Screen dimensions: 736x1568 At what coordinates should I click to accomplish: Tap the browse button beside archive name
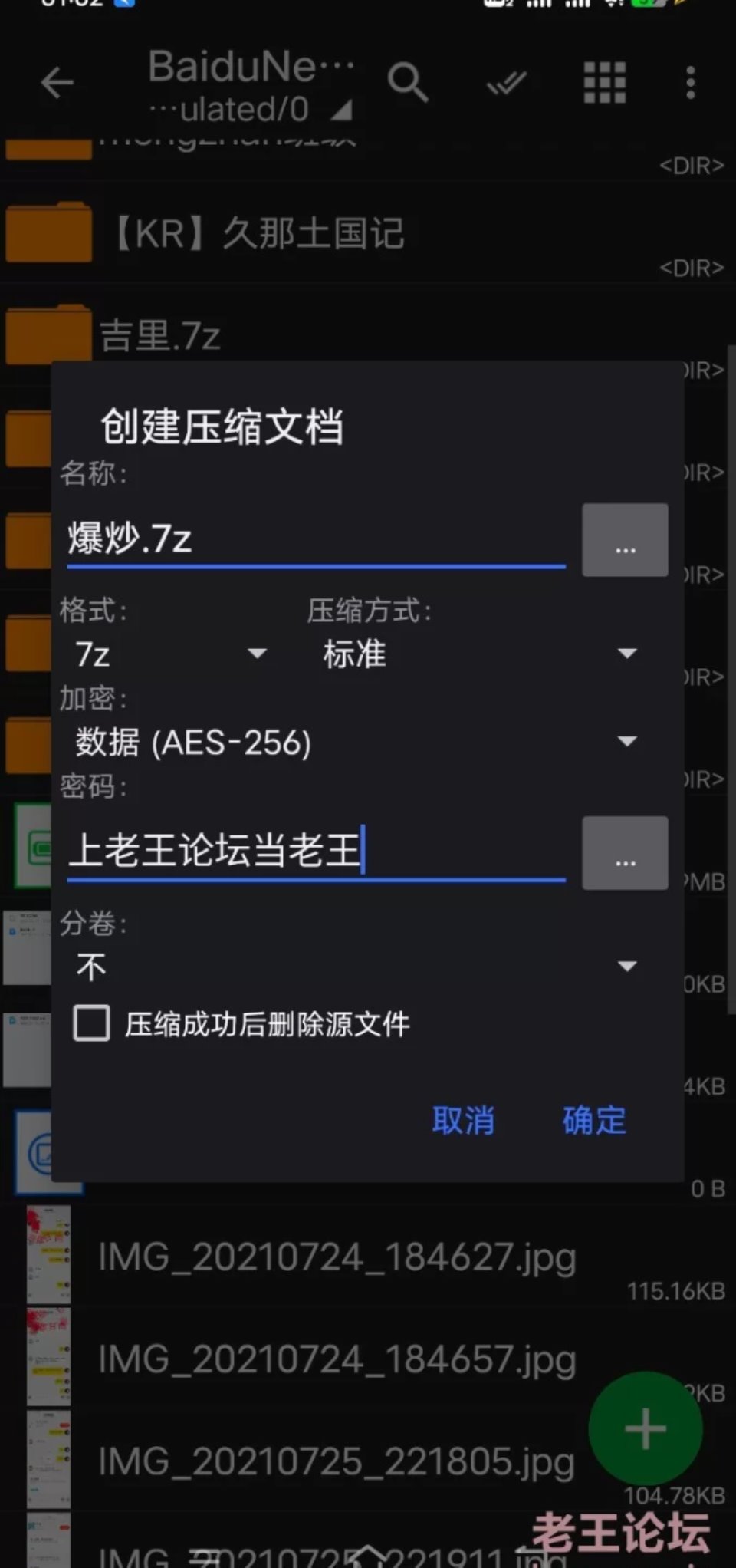point(625,540)
